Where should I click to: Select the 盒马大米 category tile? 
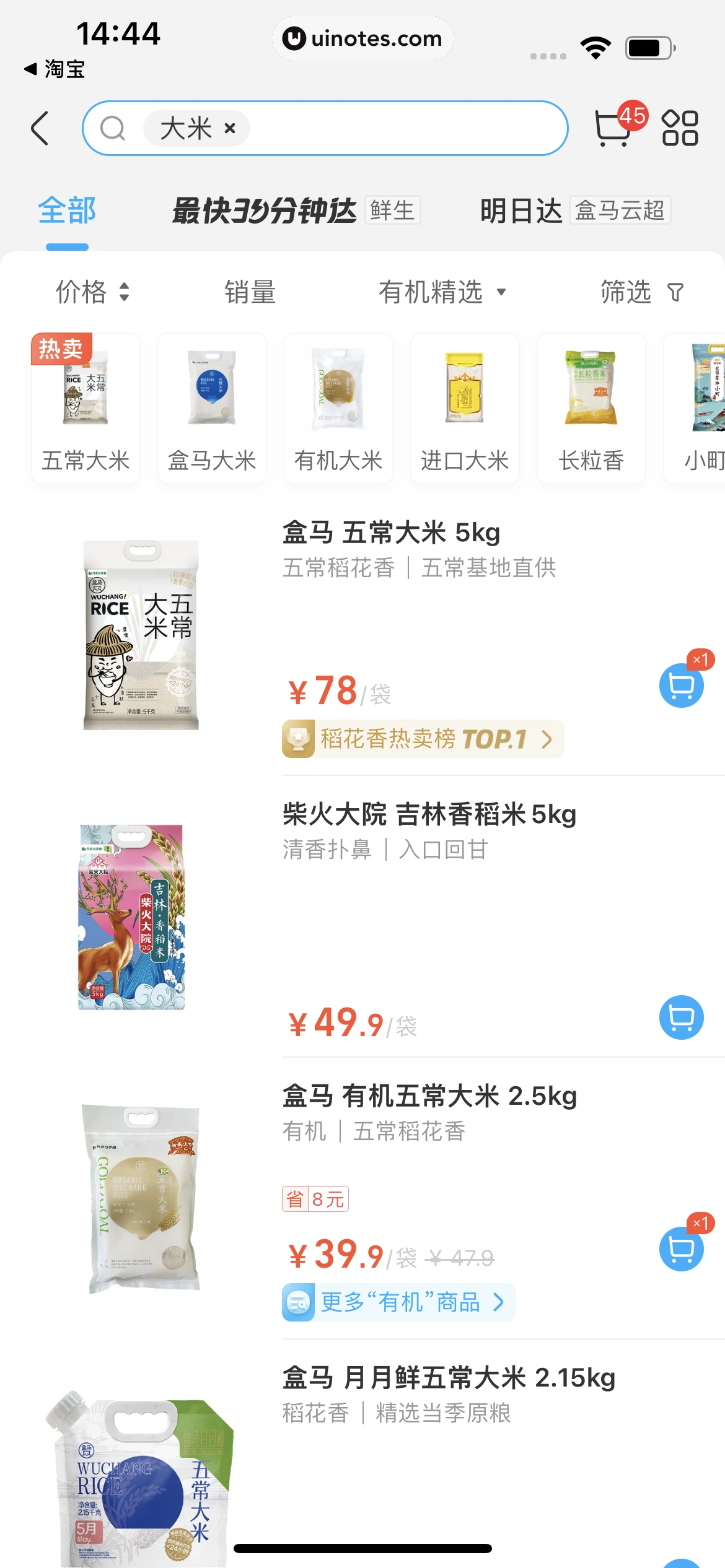click(x=212, y=409)
